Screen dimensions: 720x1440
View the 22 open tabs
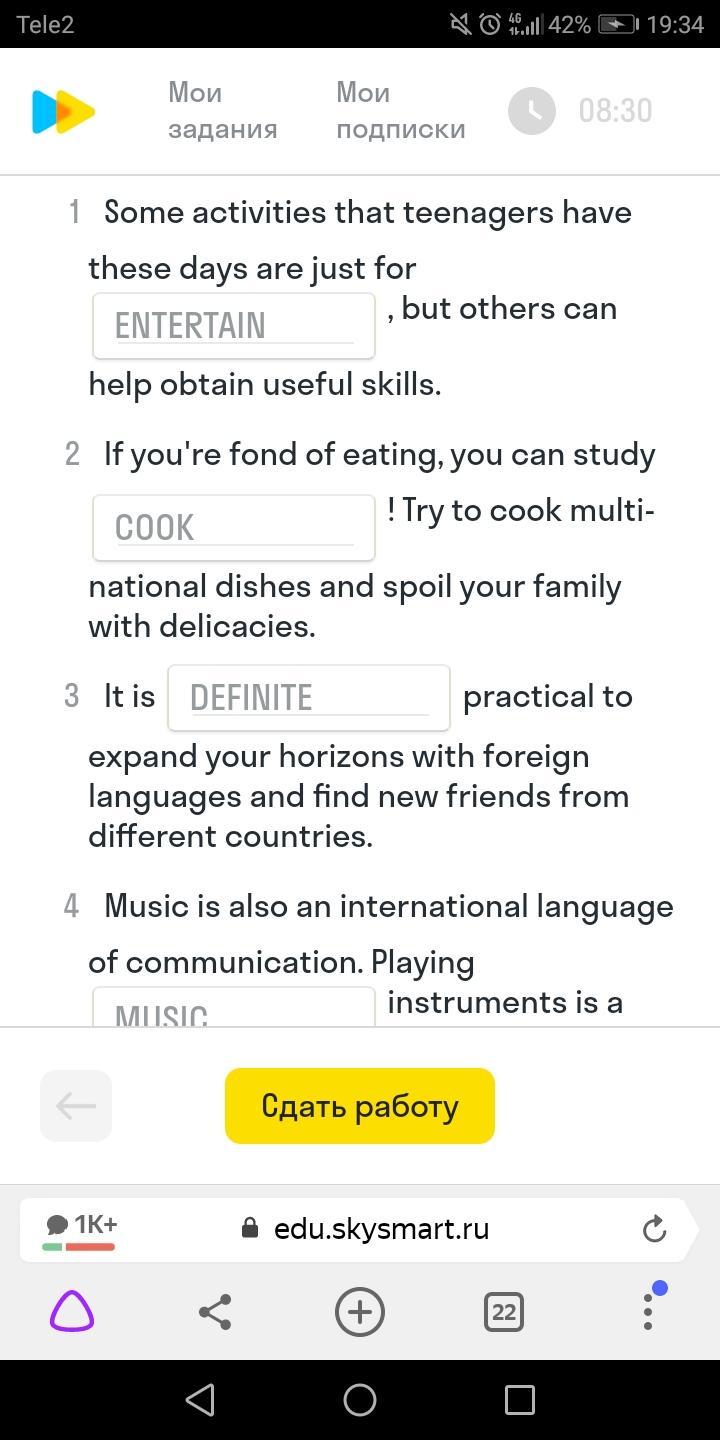[504, 1312]
